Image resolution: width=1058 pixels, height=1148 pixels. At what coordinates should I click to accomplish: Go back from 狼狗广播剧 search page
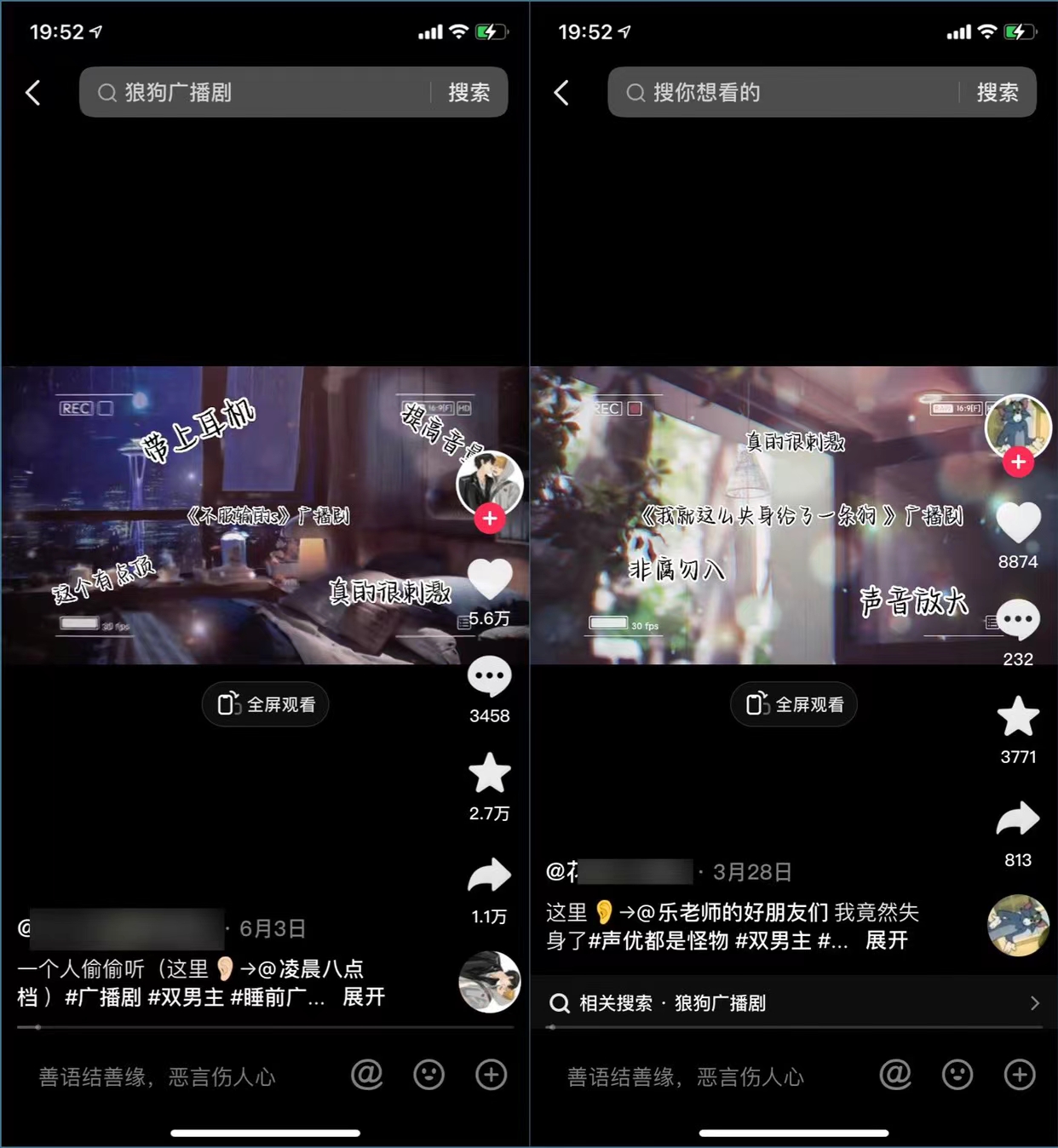[33, 92]
